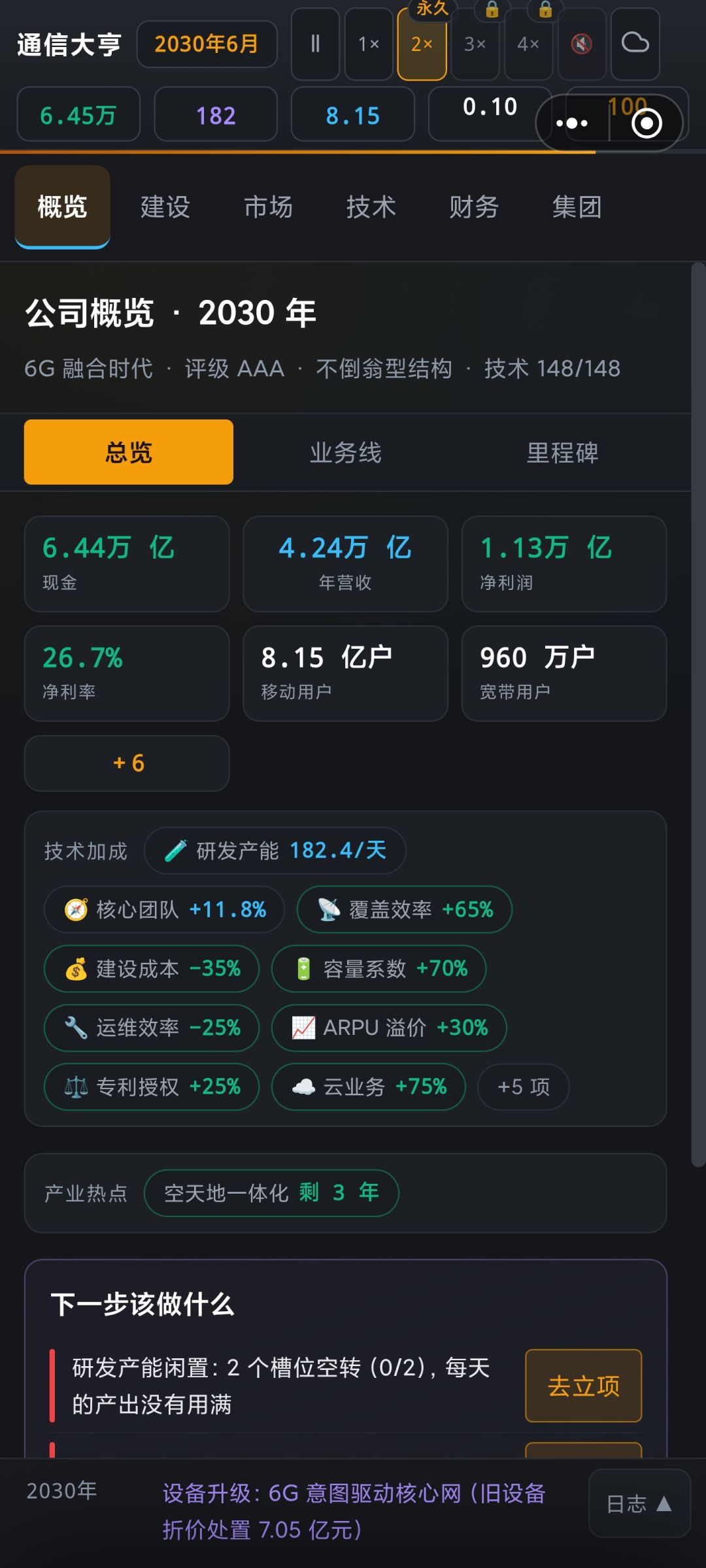Close the mini-program via circle button
The height and width of the screenshot is (1568, 706).
(x=647, y=123)
